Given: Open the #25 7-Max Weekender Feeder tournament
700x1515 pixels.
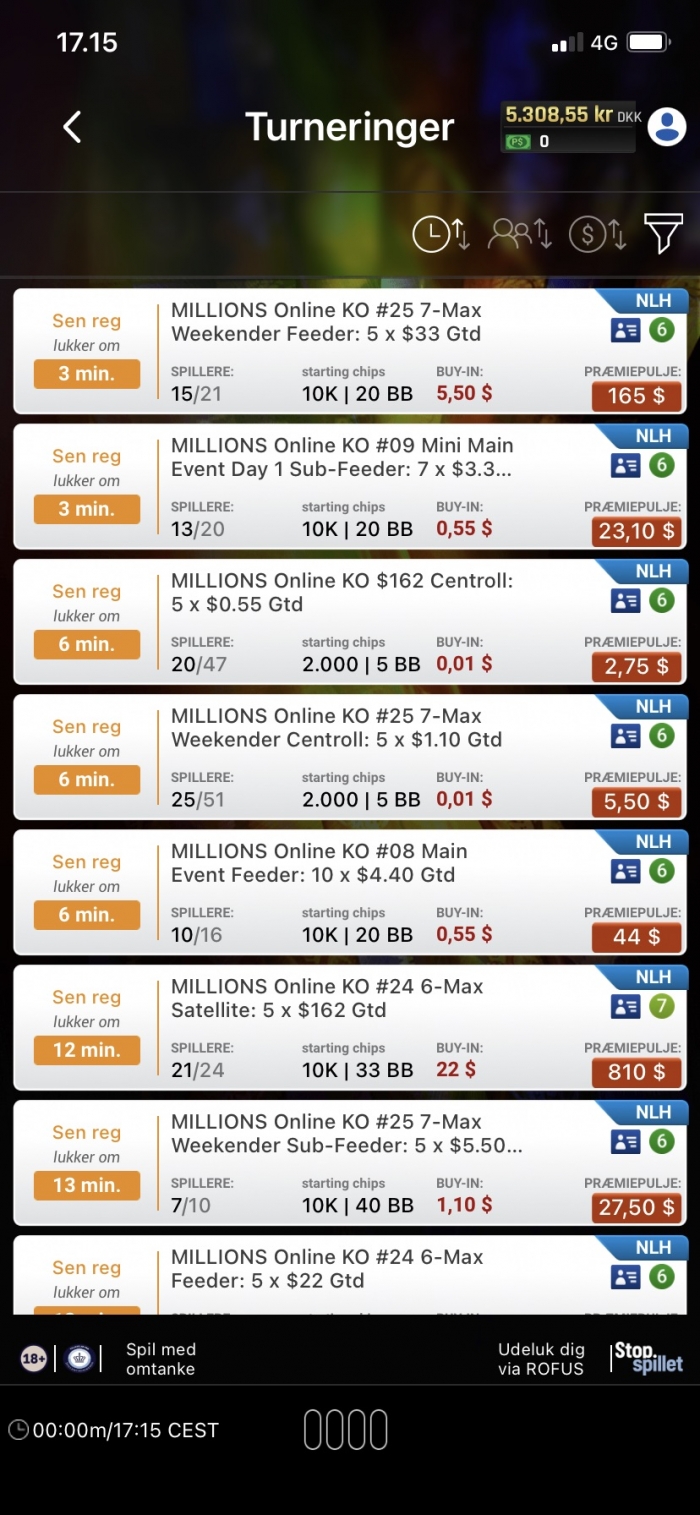Looking at the screenshot, I should coord(350,351).
